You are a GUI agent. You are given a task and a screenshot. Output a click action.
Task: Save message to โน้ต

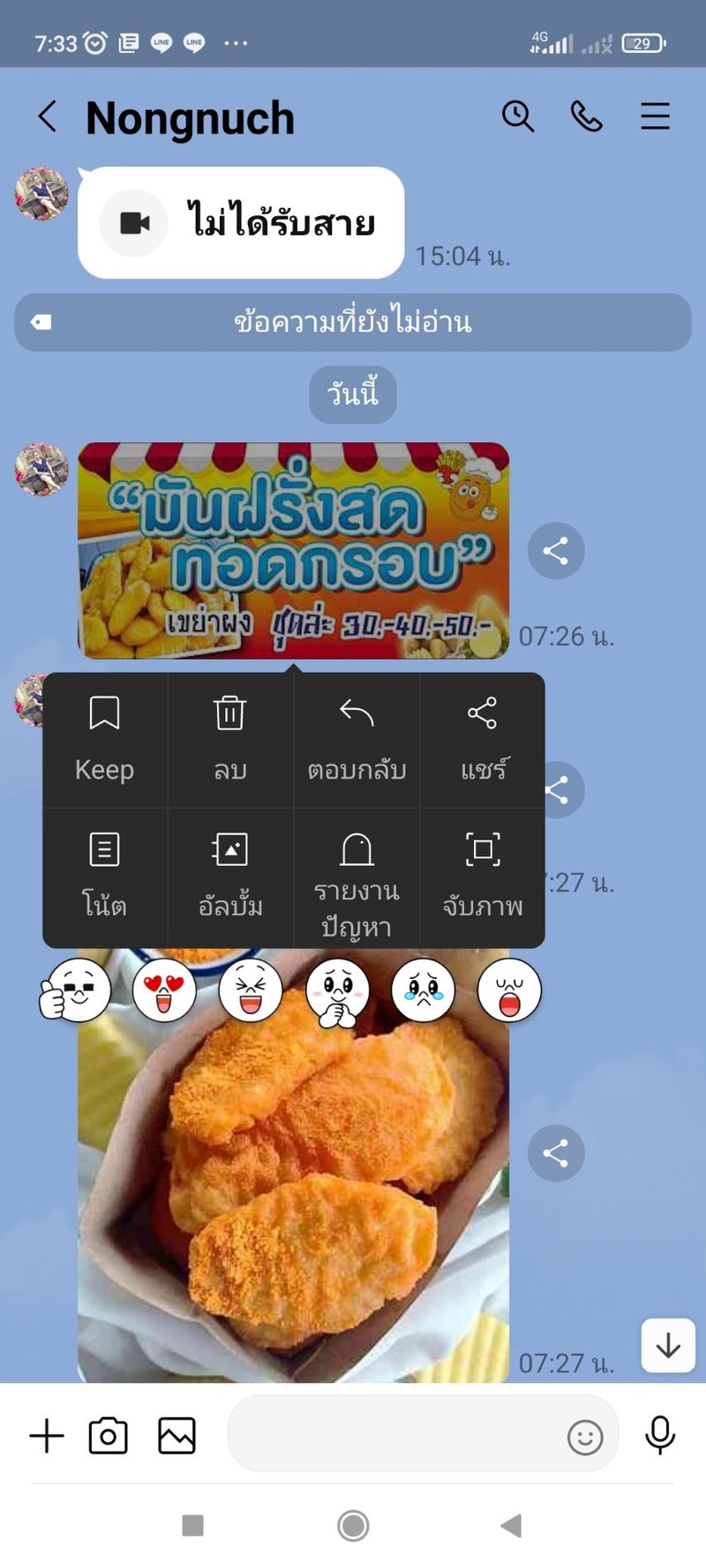point(104,875)
